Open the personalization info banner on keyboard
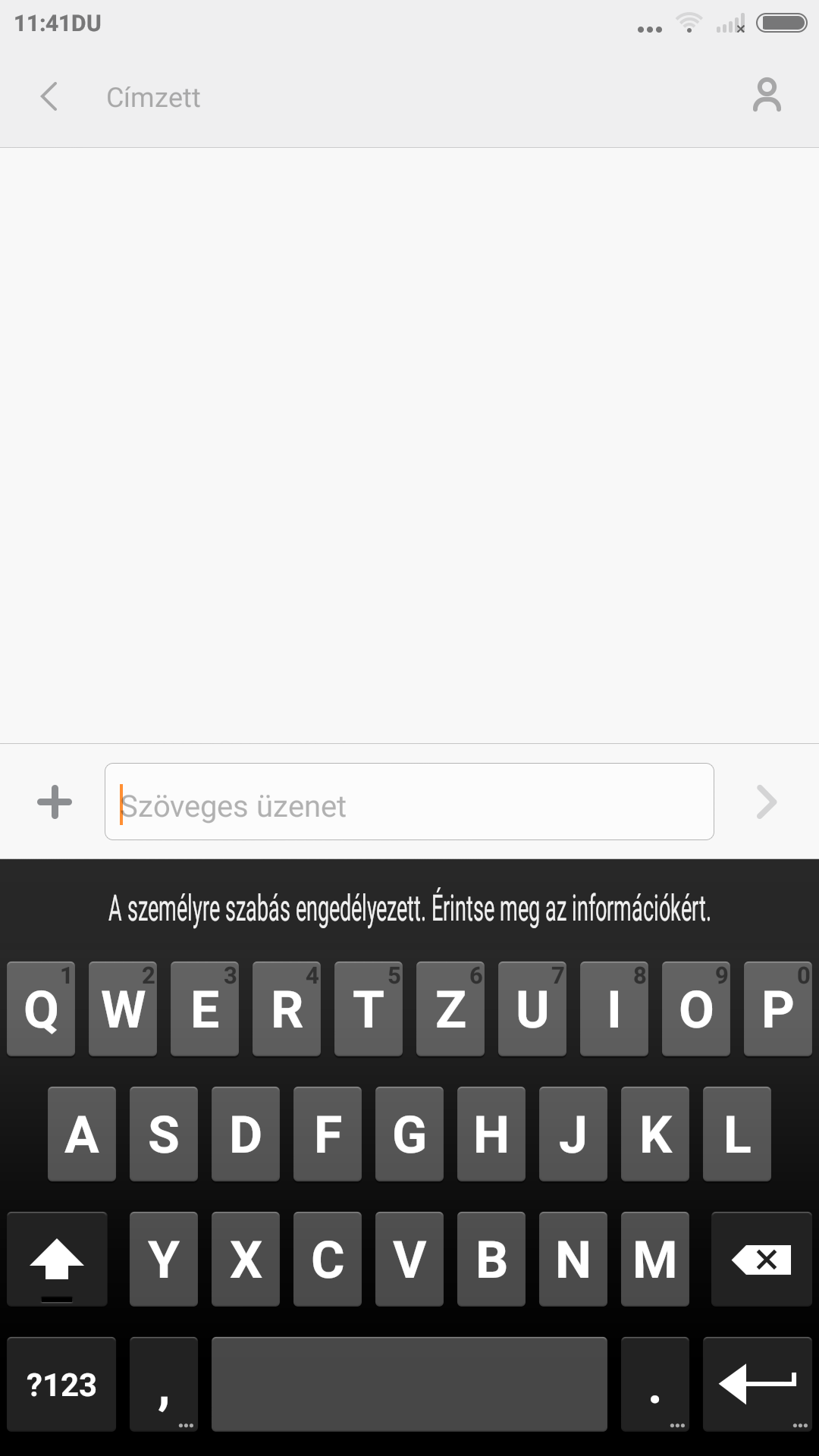Image resolution: width=819 pixels, height=1456 pixels. coord(409,908)
